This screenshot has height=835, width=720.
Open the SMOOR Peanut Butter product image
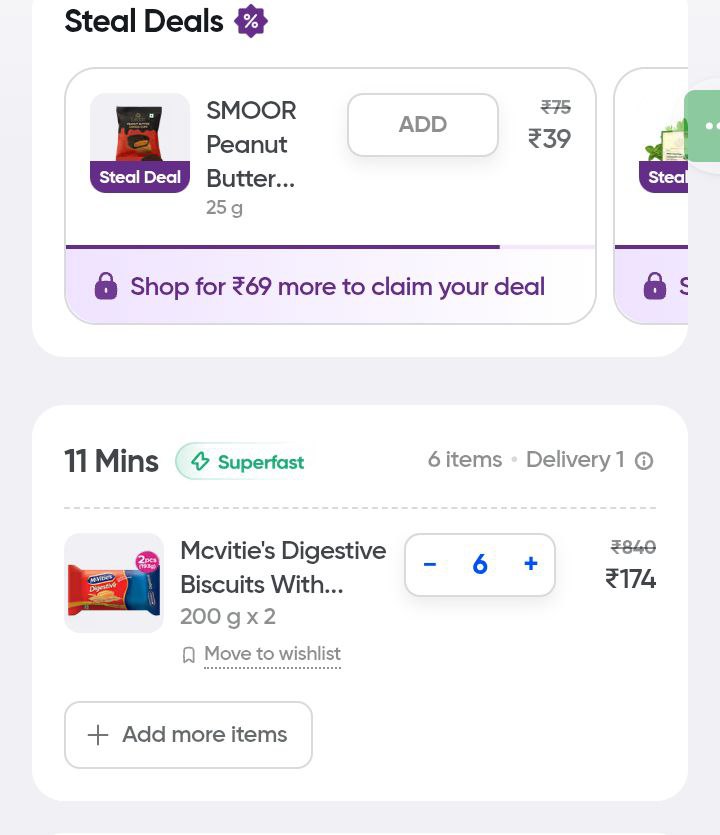tap(140, 135)
